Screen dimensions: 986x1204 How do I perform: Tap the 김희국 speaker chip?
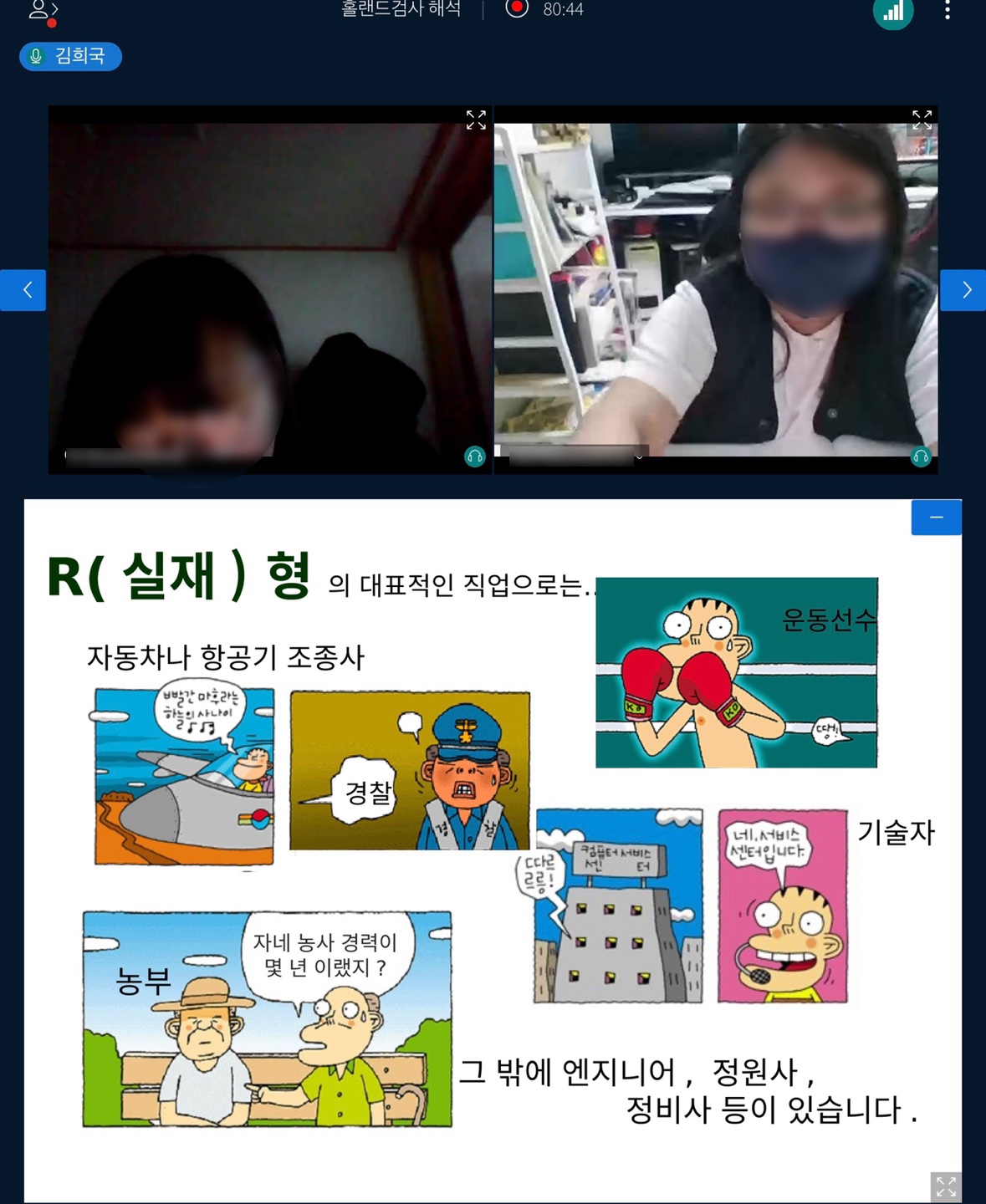(x=70, y=56)
